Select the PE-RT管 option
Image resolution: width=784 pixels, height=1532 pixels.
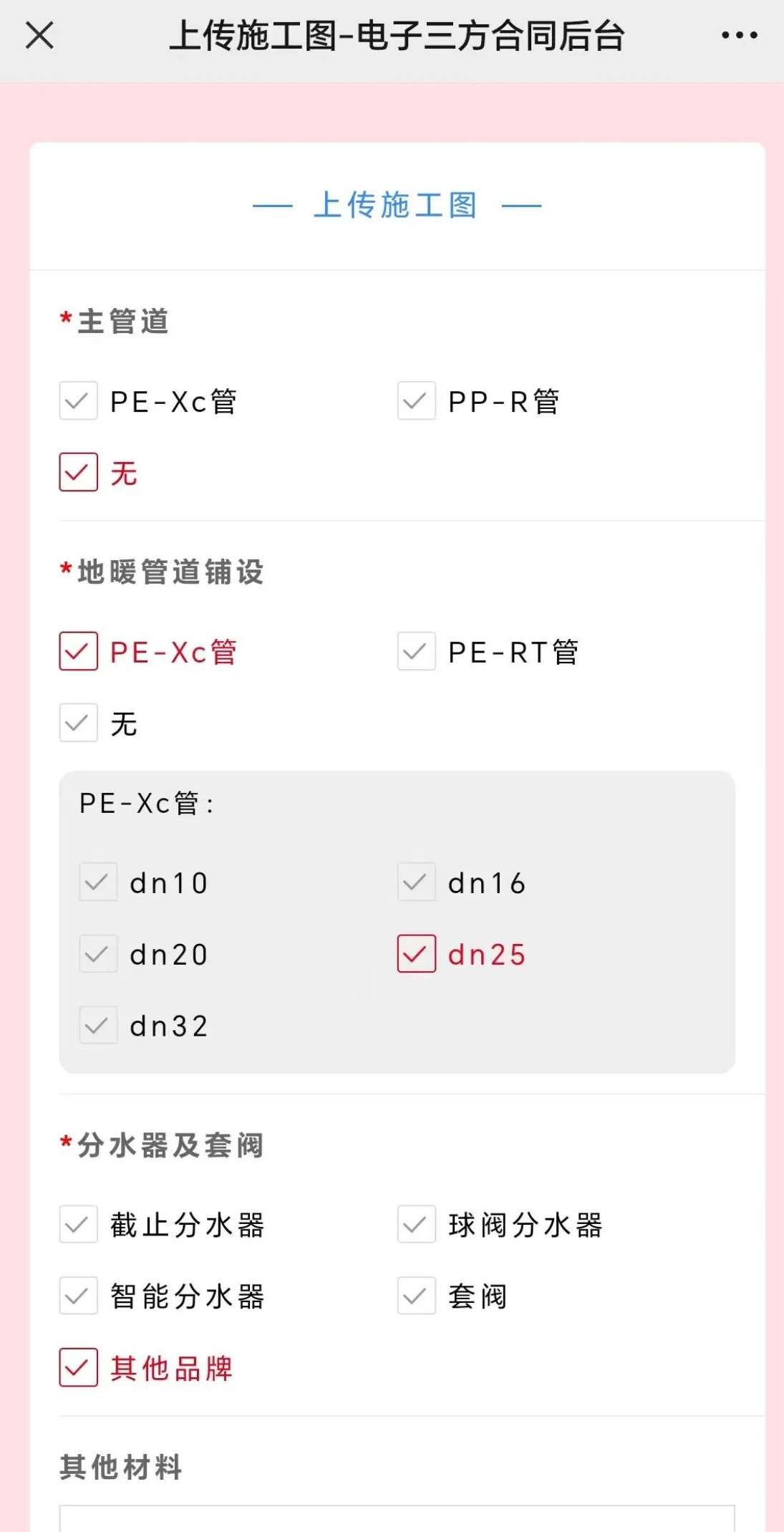pos(417,652)
